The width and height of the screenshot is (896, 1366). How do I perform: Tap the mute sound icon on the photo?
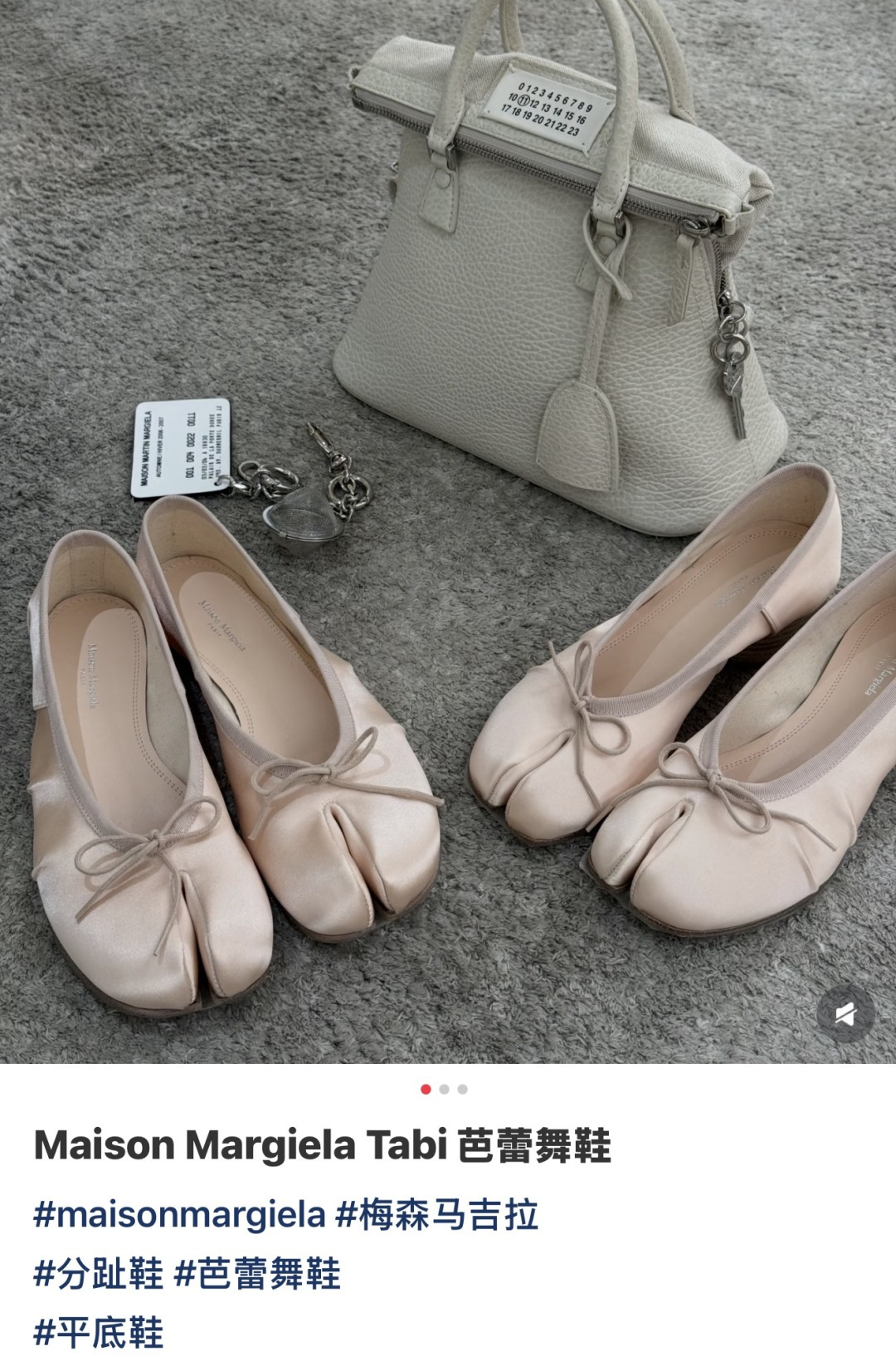[845, 1013]
